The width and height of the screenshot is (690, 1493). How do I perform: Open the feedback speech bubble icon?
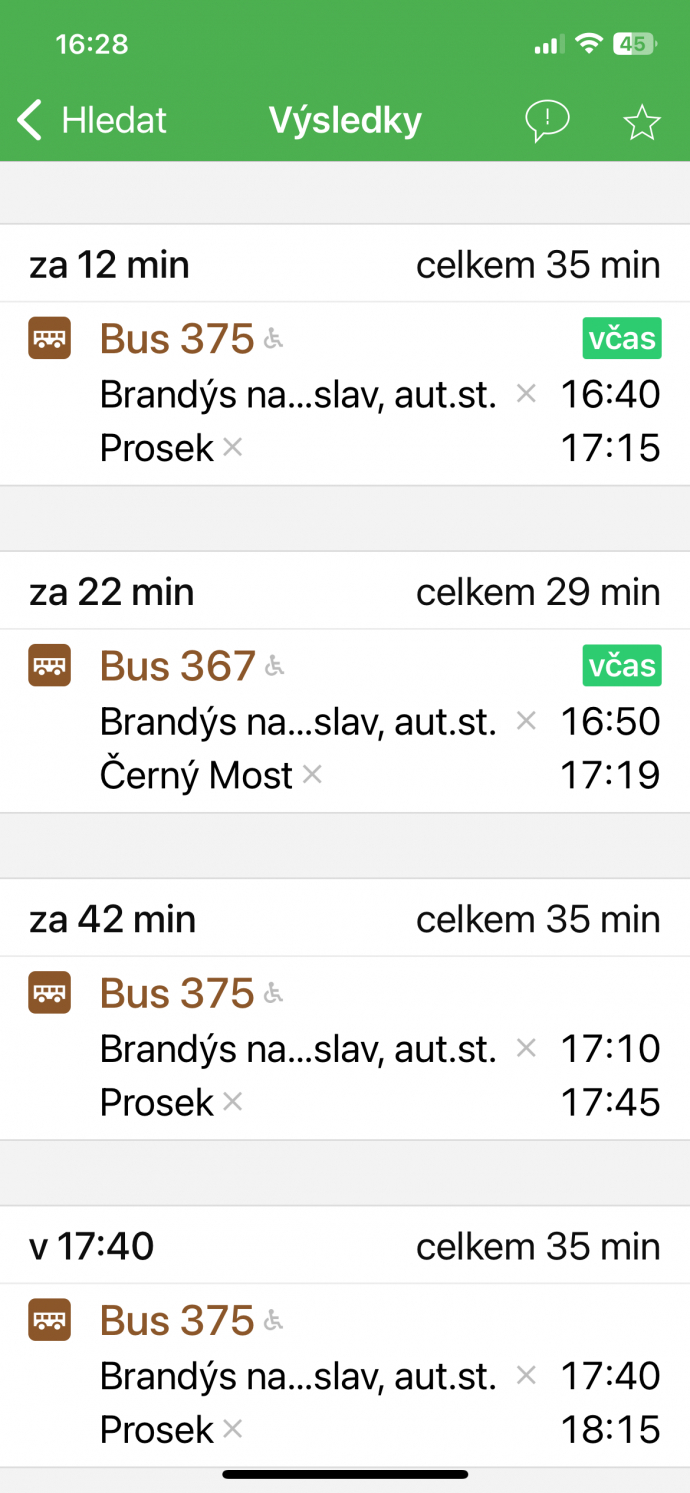(547, 121)
